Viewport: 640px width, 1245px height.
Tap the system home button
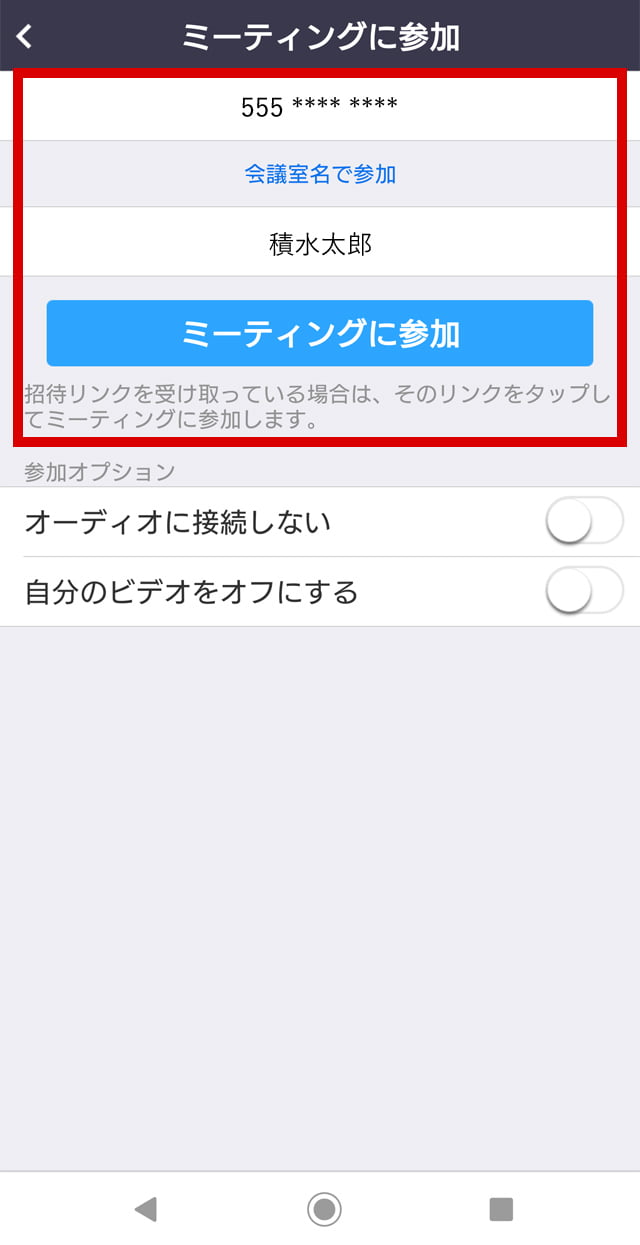coord(324,1209)
